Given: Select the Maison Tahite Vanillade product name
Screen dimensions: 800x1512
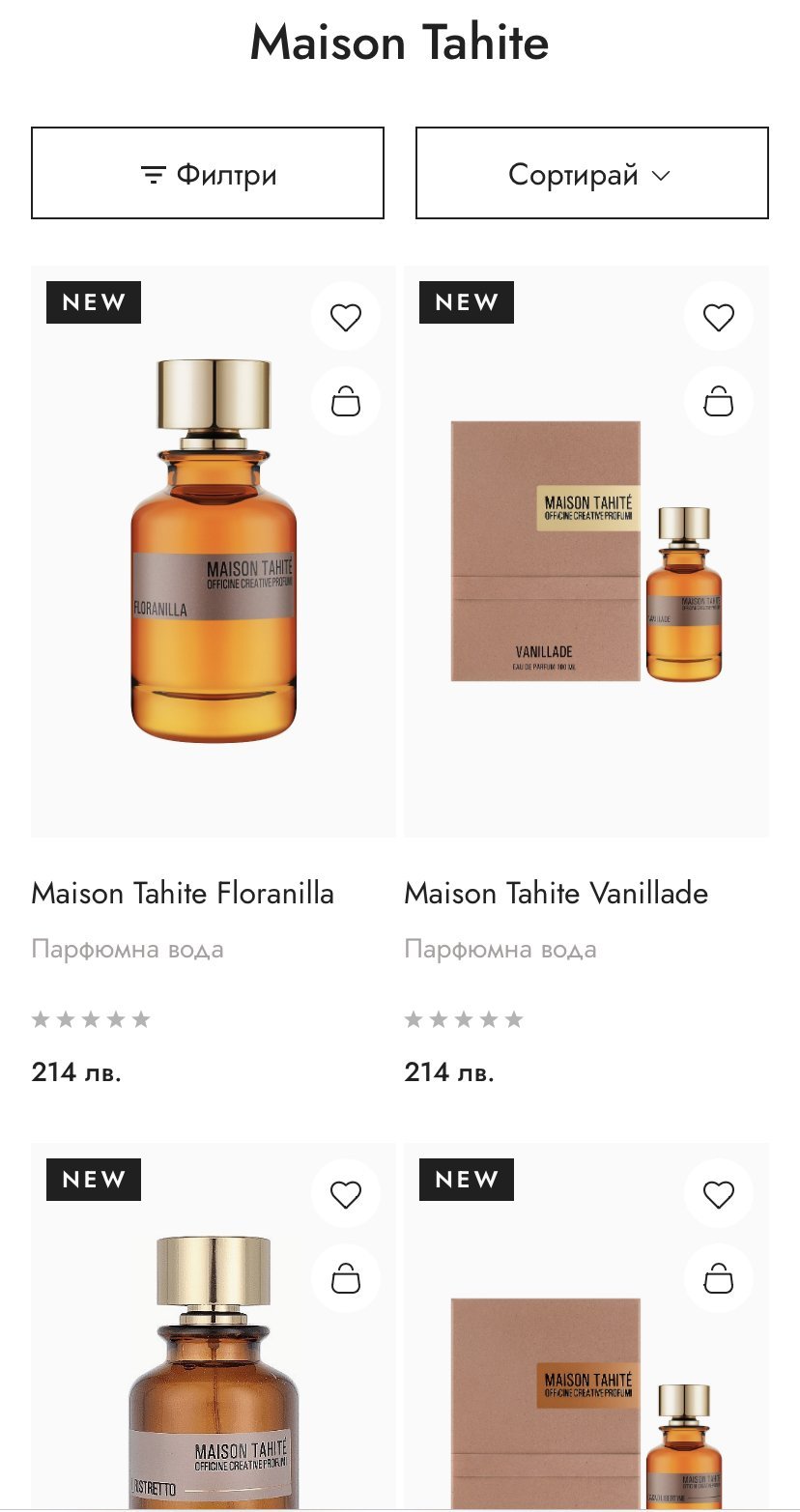Looking at the screenshot, I should [556, 894].
